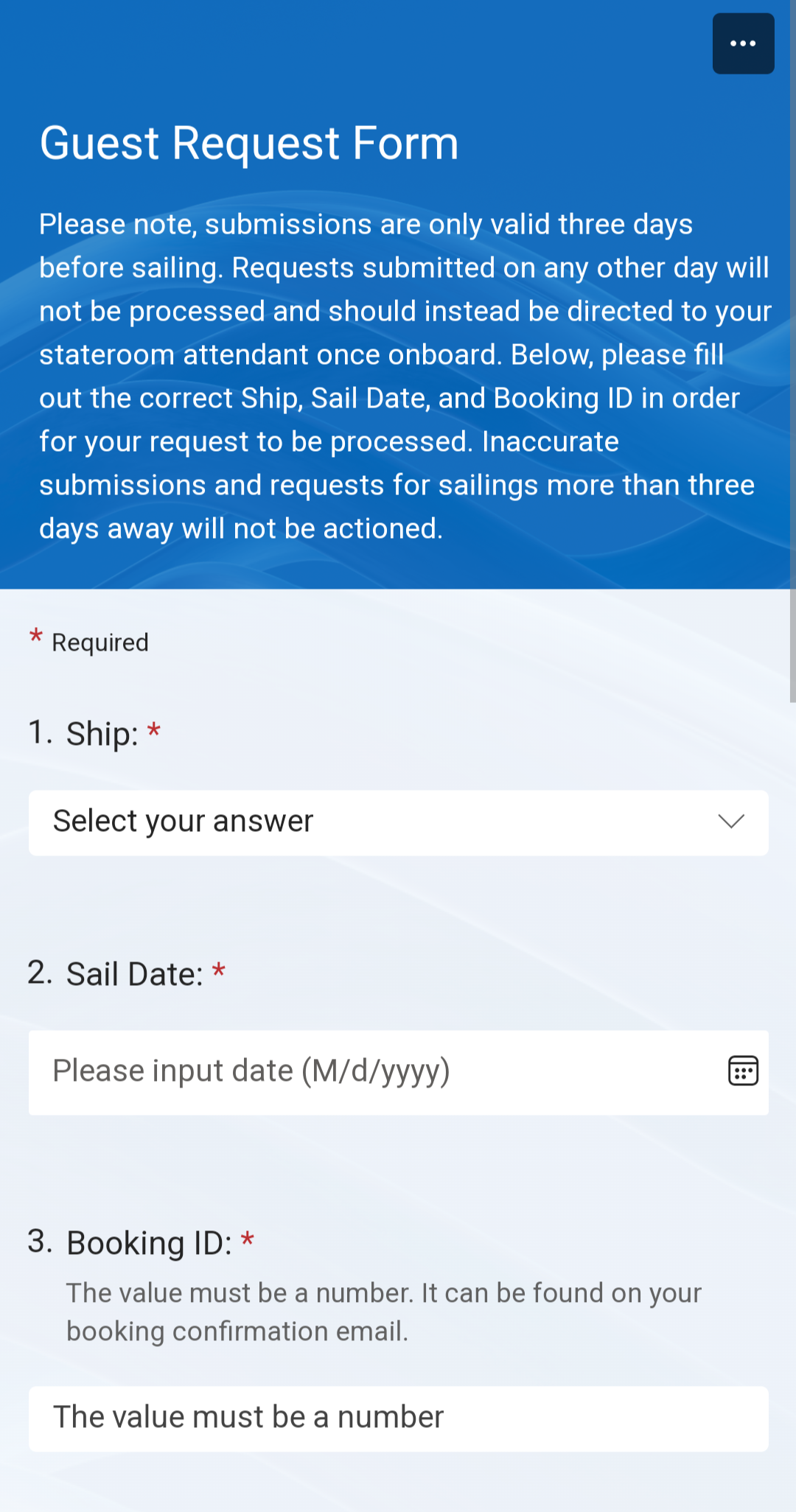Expand the Ship dropdown
Screen dimensions: 796x1512
pyautogui.click(x=398, y=822)
